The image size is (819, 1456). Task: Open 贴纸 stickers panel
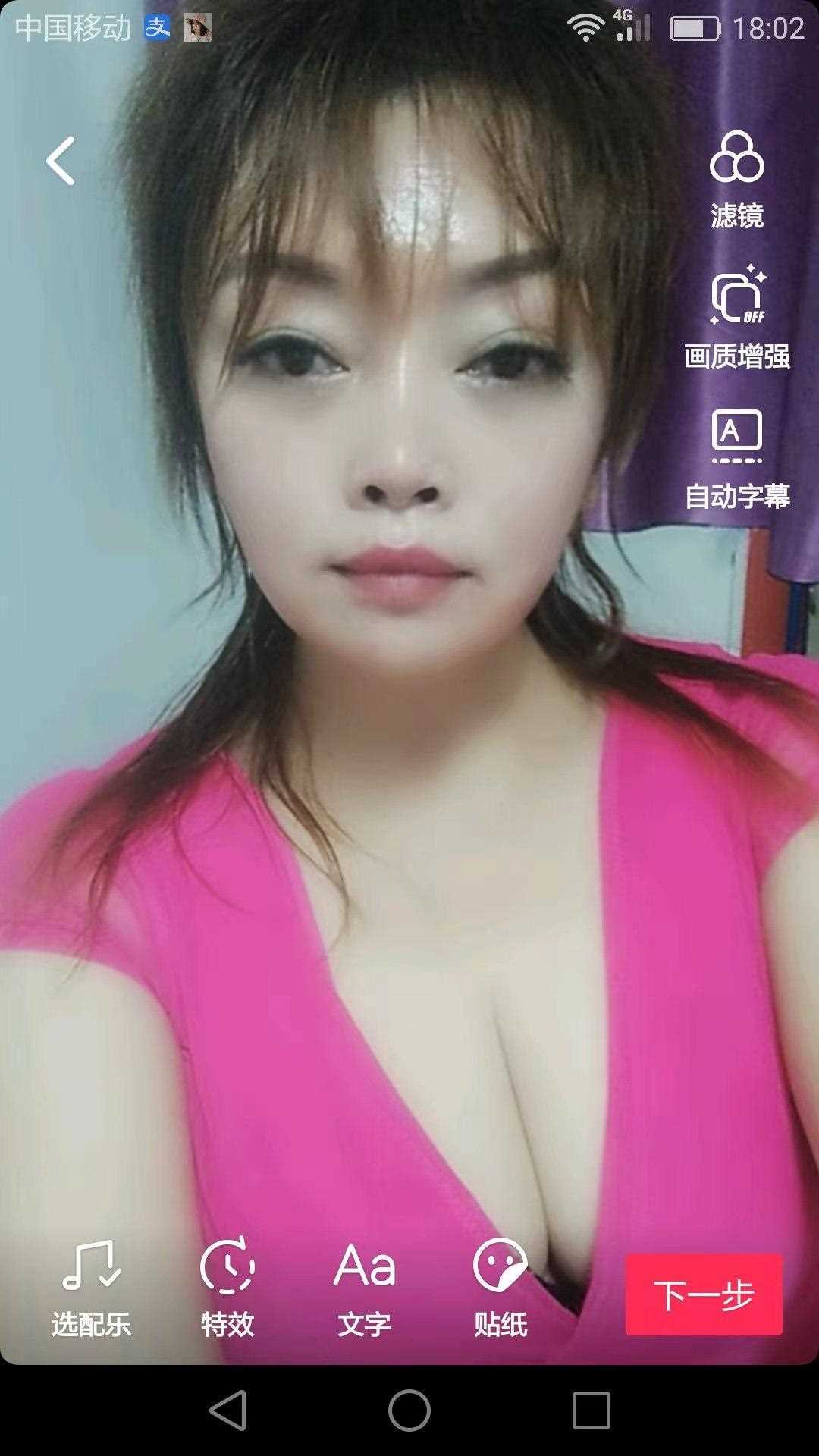tap(500, 1289)
